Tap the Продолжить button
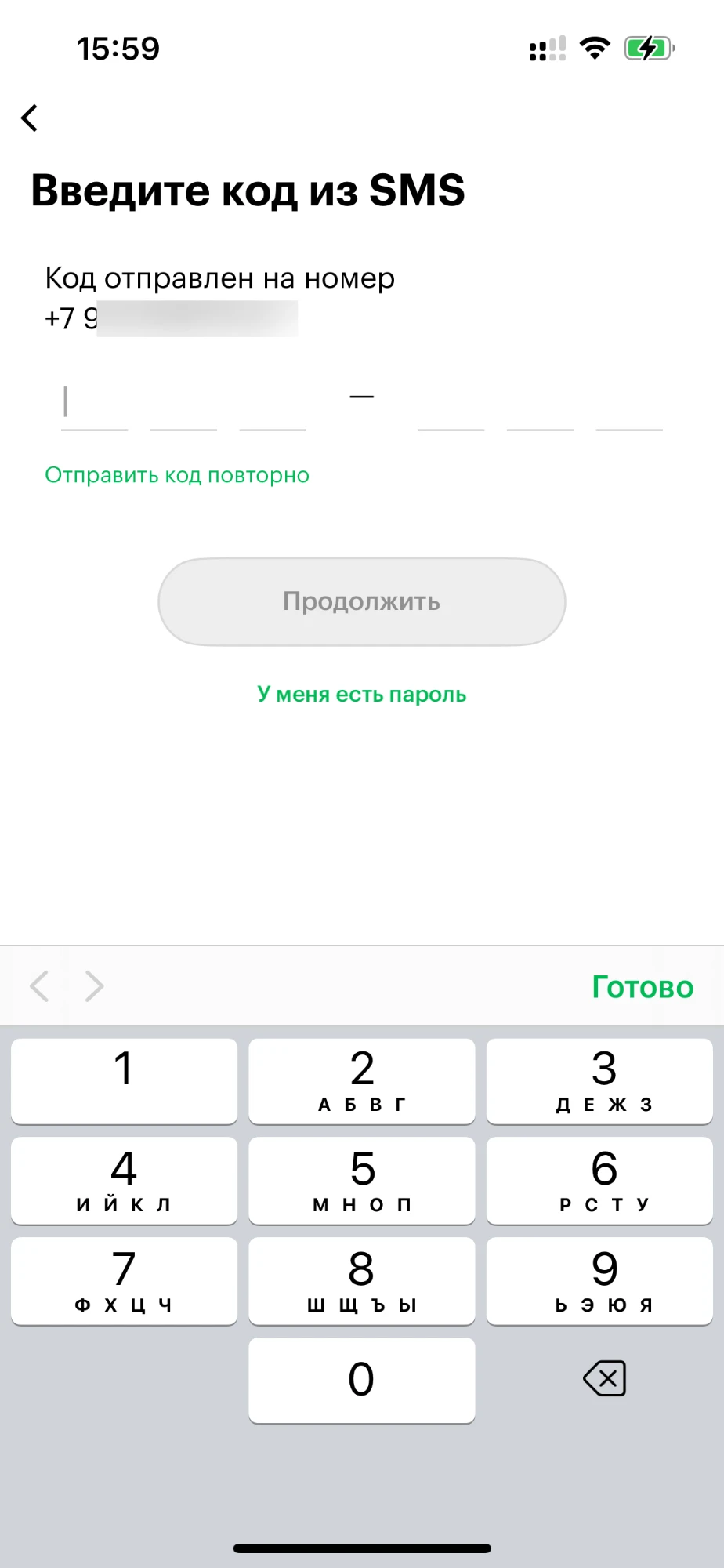Image resolution: width=724 pixels, height=1568 pixels. coord(361,601)
